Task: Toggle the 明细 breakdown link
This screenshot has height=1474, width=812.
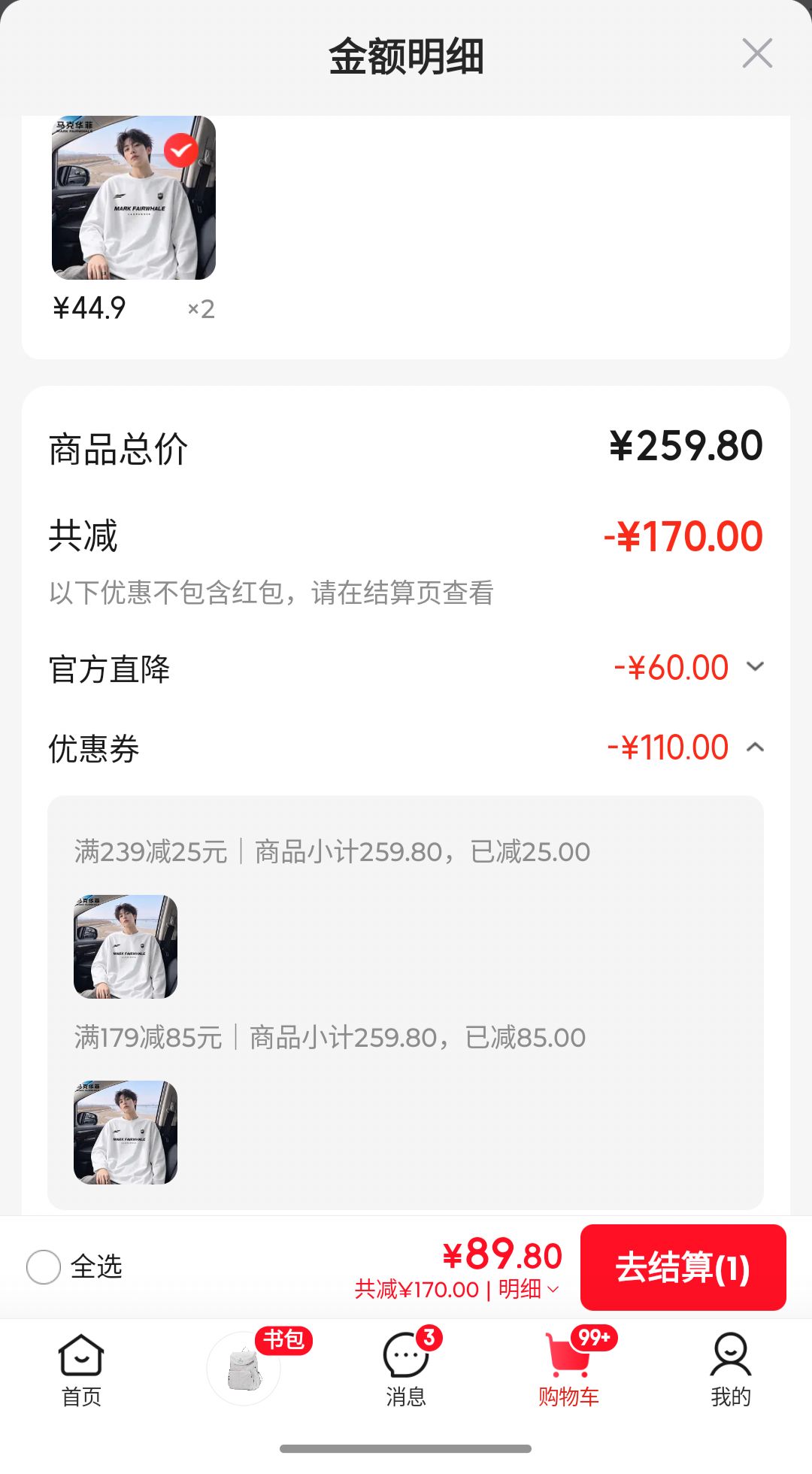Action: tap(529, 1289)
